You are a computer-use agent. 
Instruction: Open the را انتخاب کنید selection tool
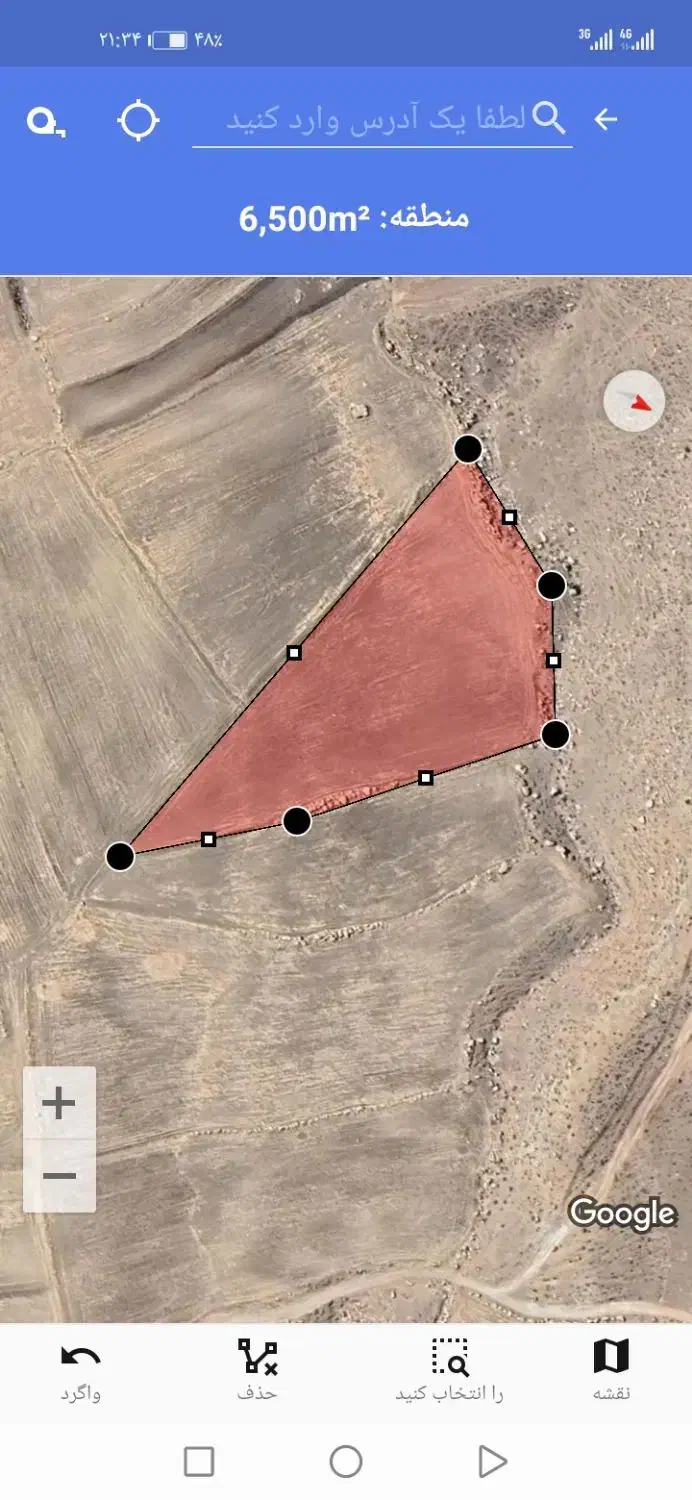tap(450, 1371)
